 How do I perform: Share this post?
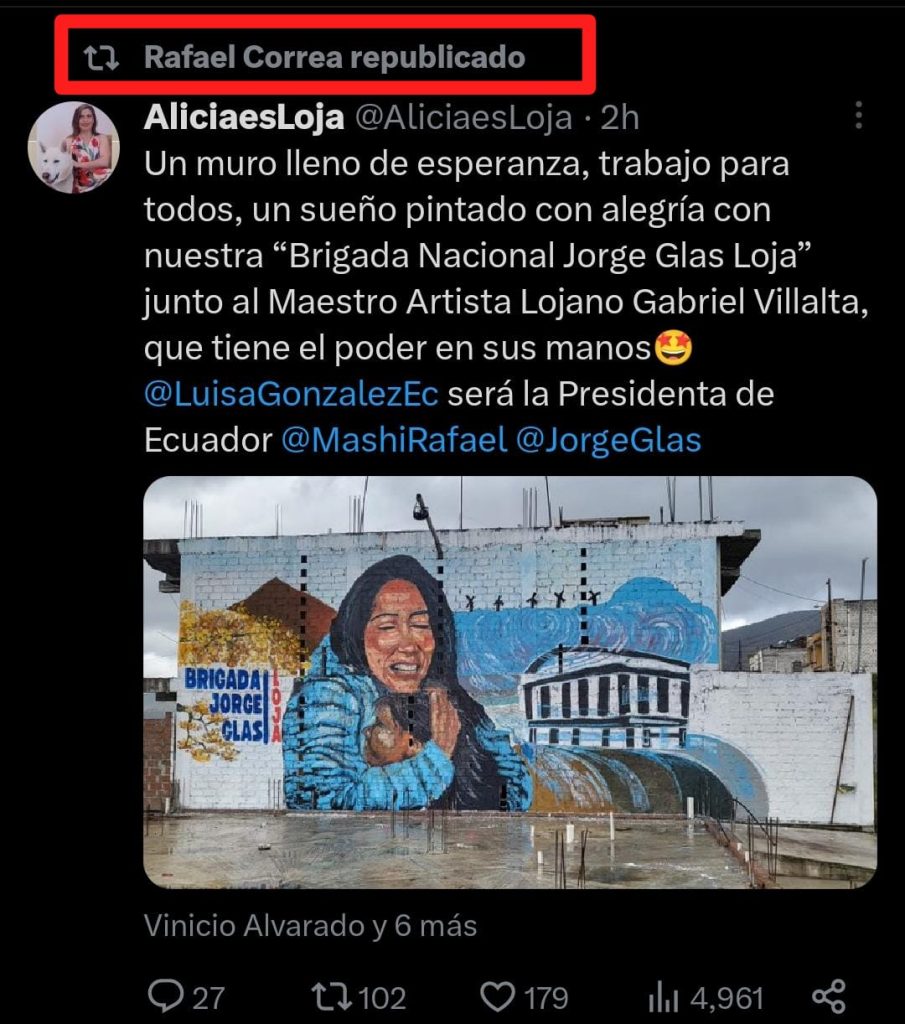pos(829,996)
